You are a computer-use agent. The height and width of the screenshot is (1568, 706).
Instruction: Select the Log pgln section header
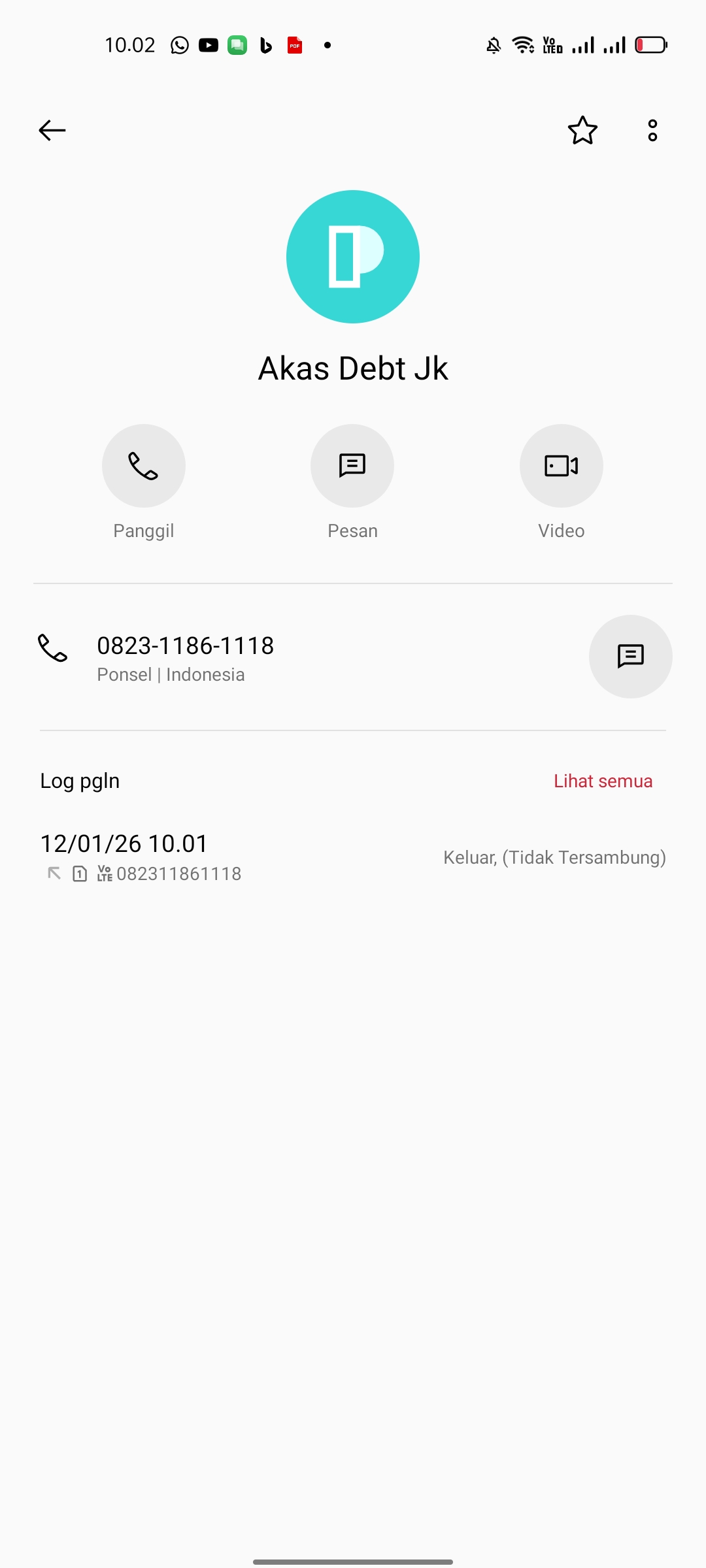click(x=79, y=780)
